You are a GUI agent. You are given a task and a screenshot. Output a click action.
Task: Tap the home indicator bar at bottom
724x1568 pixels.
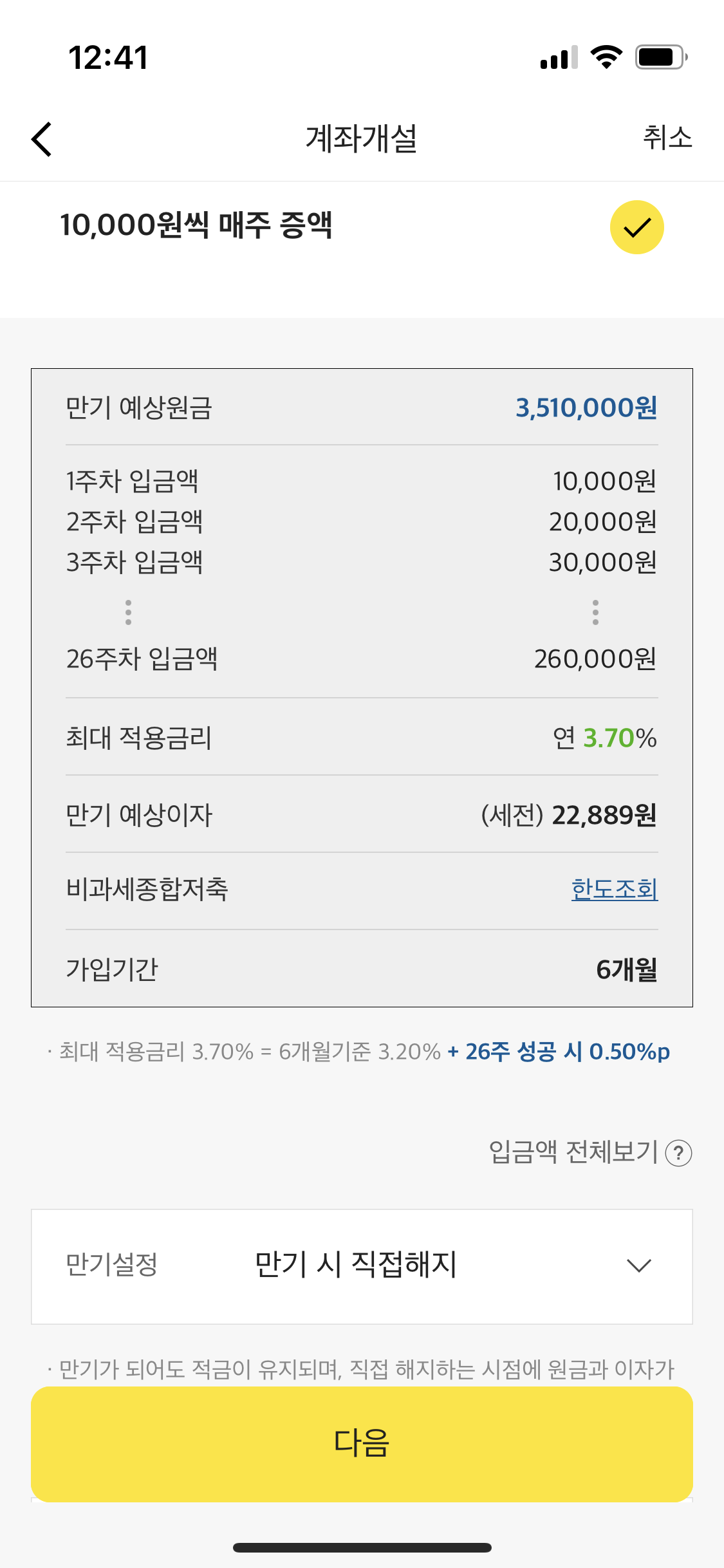tap(362, 1548)
